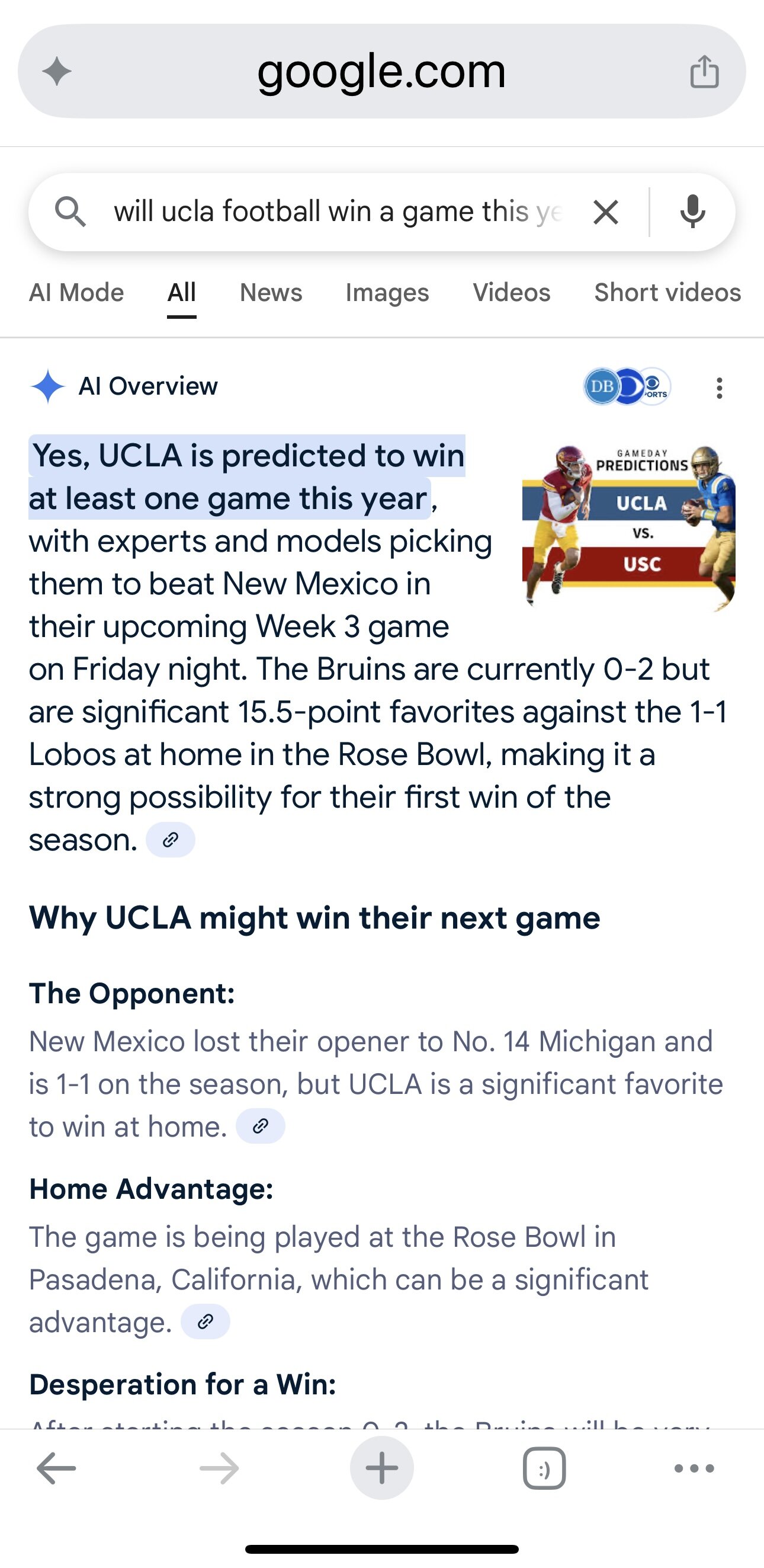
Task: Switch to the Short videos tab
Action: pos(667,293)
